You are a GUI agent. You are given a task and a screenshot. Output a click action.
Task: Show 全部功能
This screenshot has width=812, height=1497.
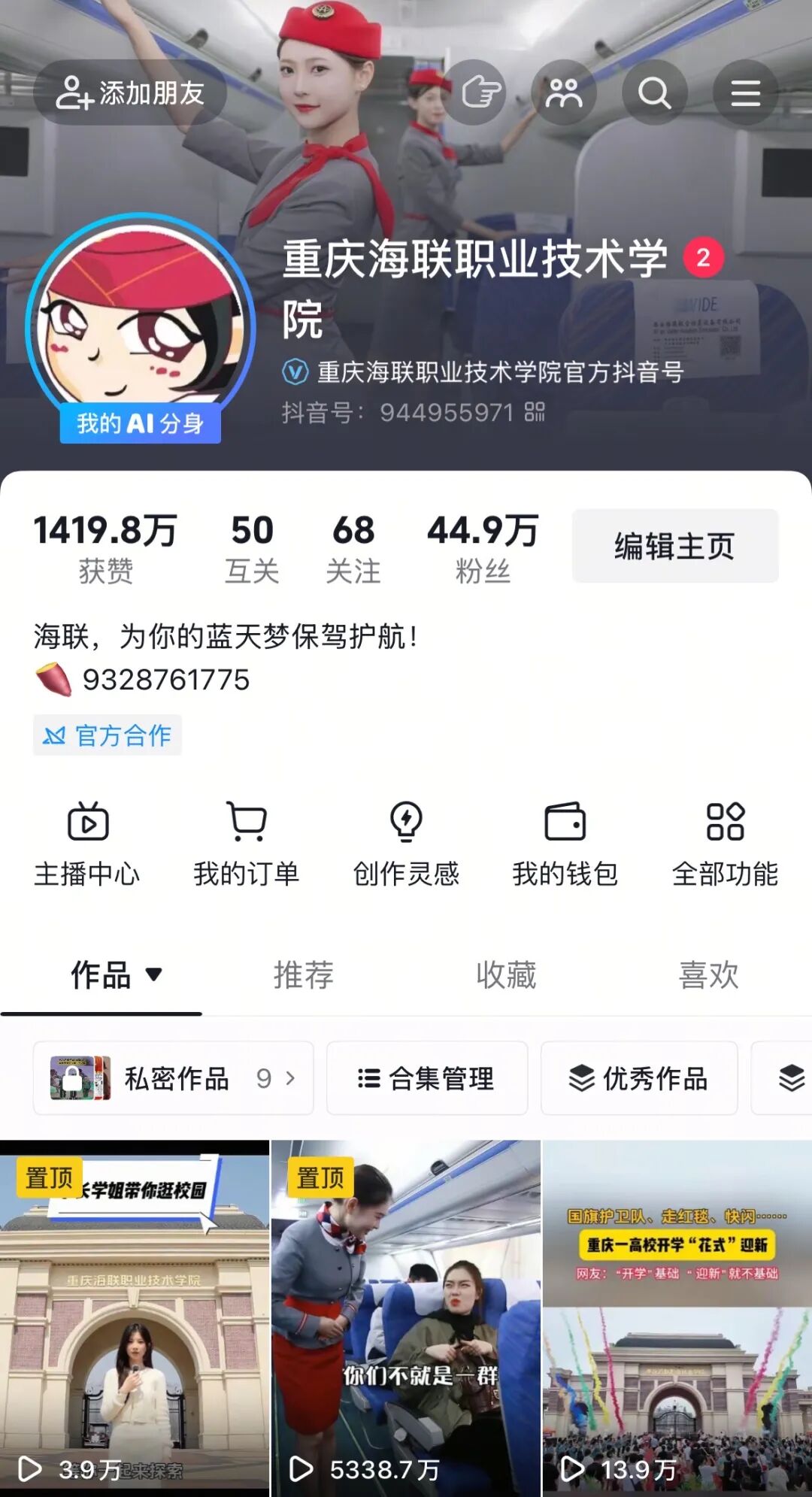(725, 844)
